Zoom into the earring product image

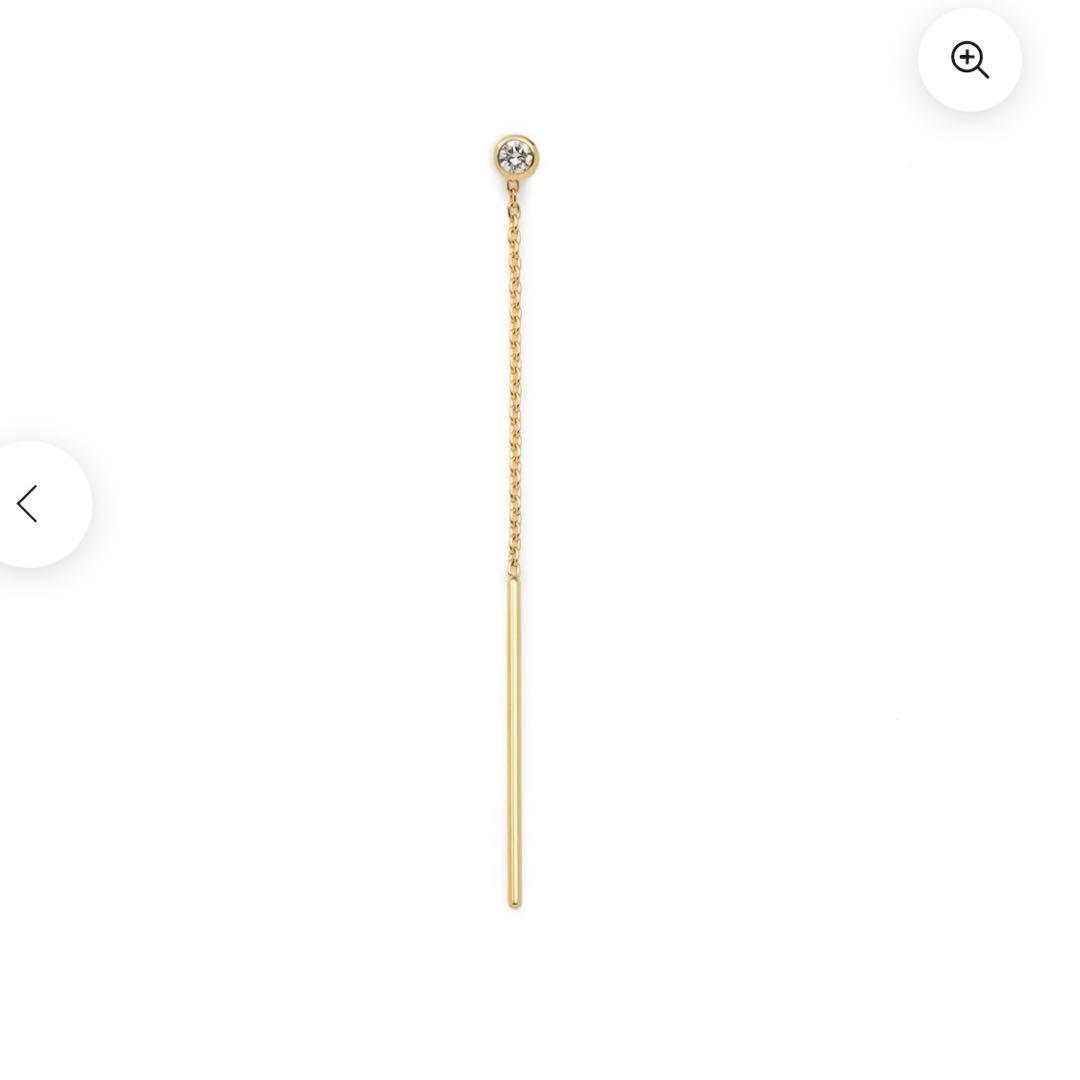coord(969,60)
